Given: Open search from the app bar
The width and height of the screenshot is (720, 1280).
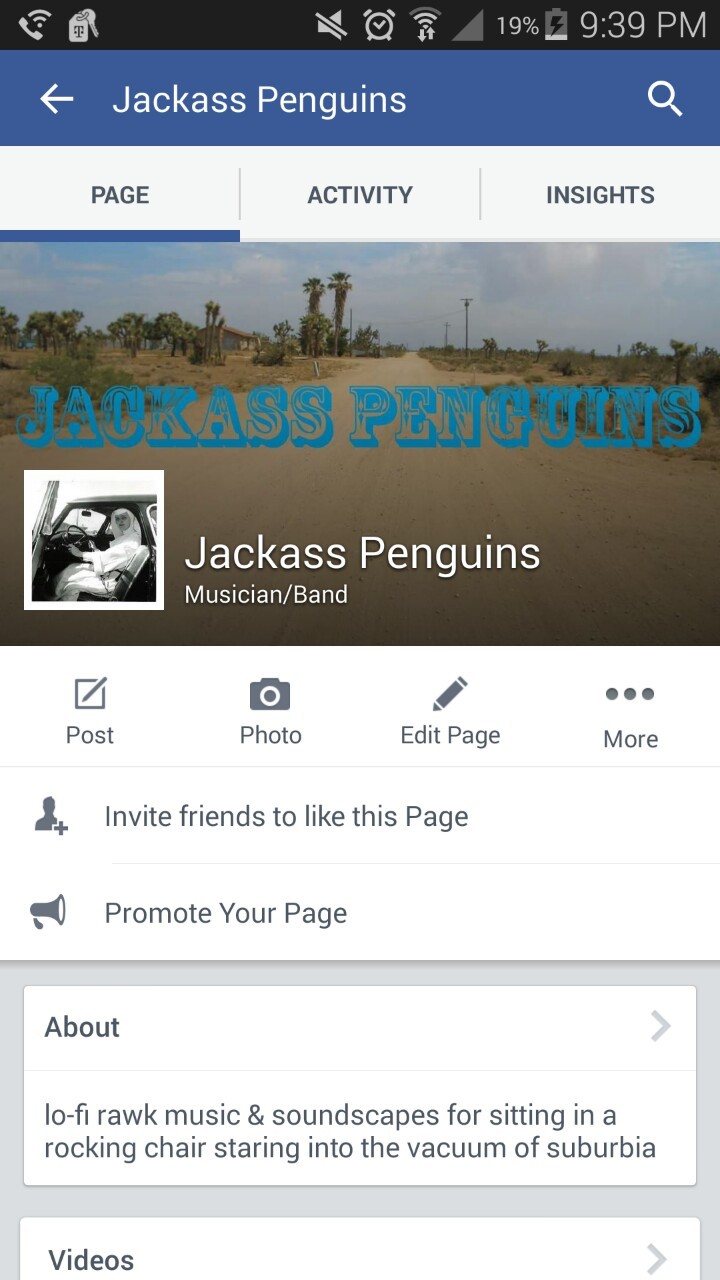Looking at the screenshot, I should (664, 99).
